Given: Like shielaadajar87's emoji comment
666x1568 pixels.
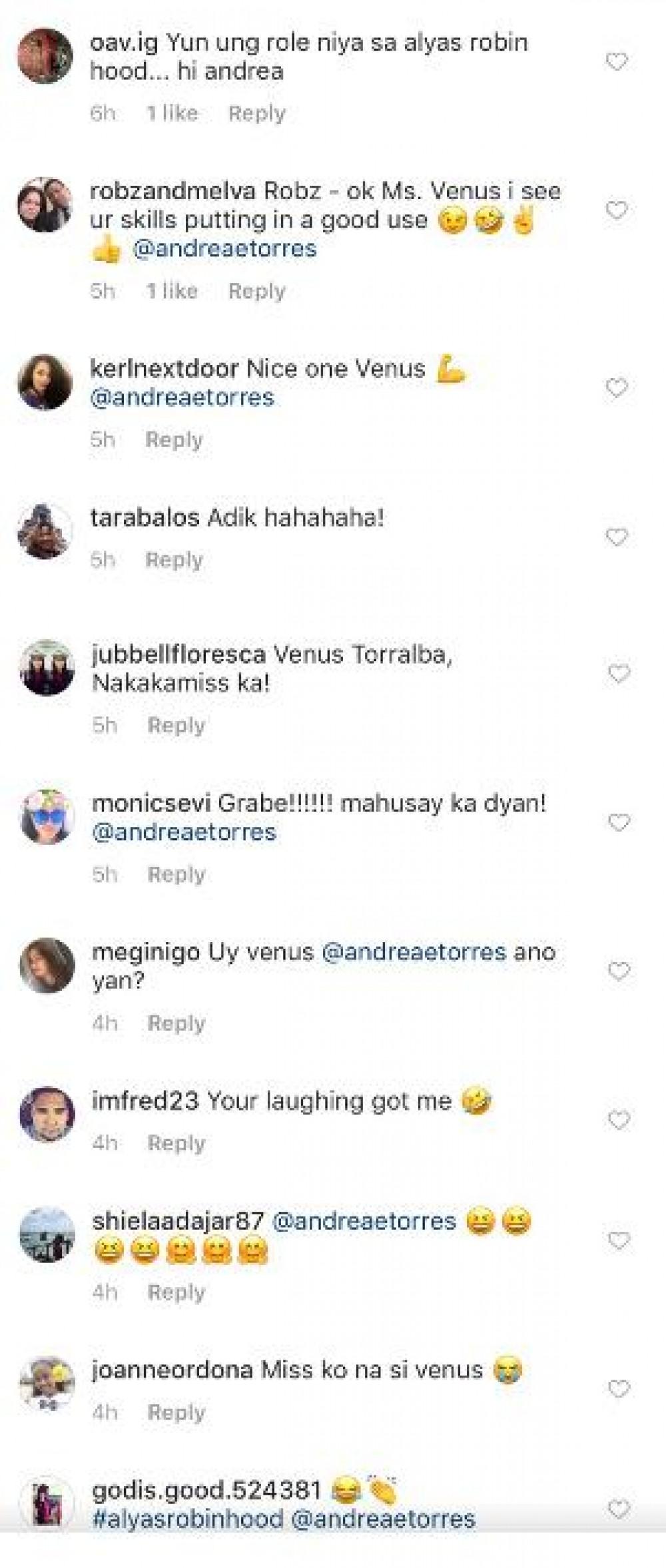Looking at the screenshot, I should tap(619, 1240).
